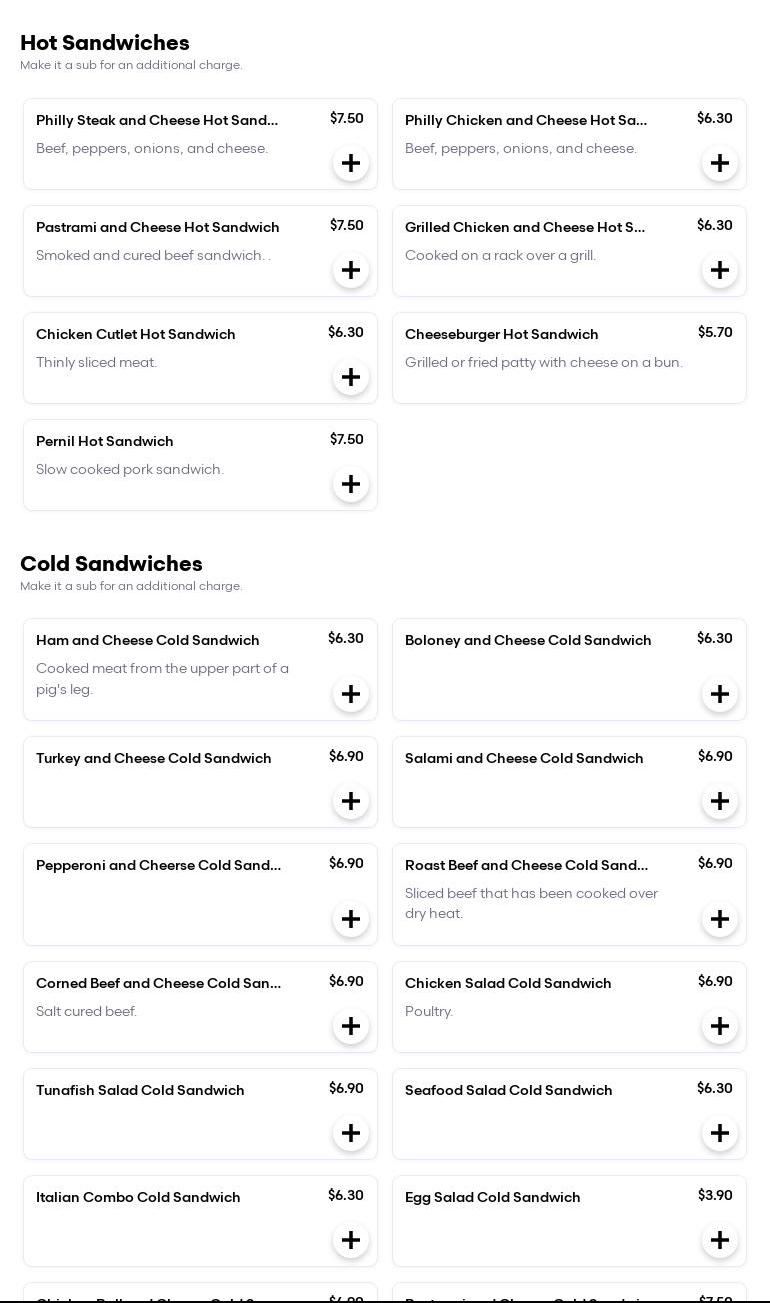Screen dimensions: 770x1303
Task: Add Salami and Cheese Cold Sandwich
Action: 720,801
